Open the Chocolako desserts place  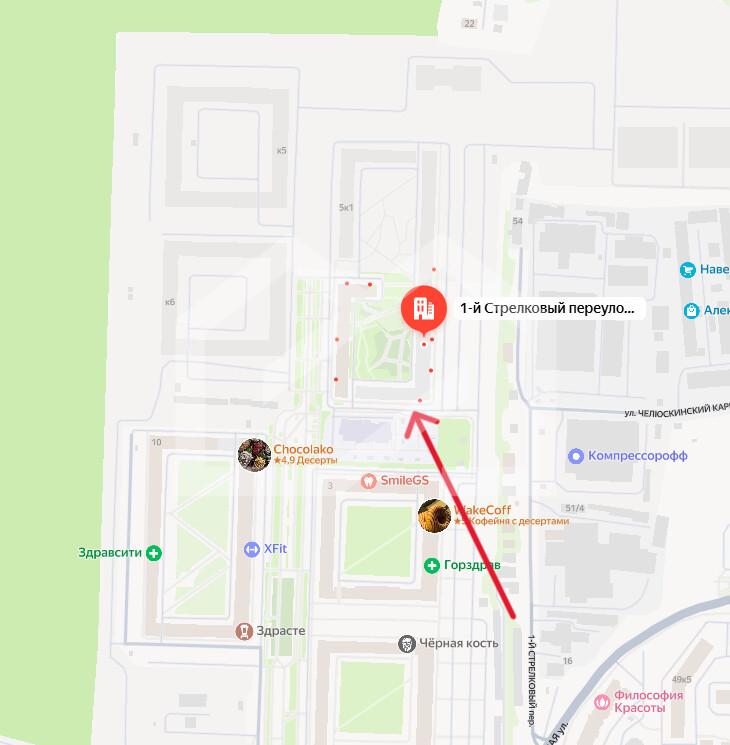(255, 455)
